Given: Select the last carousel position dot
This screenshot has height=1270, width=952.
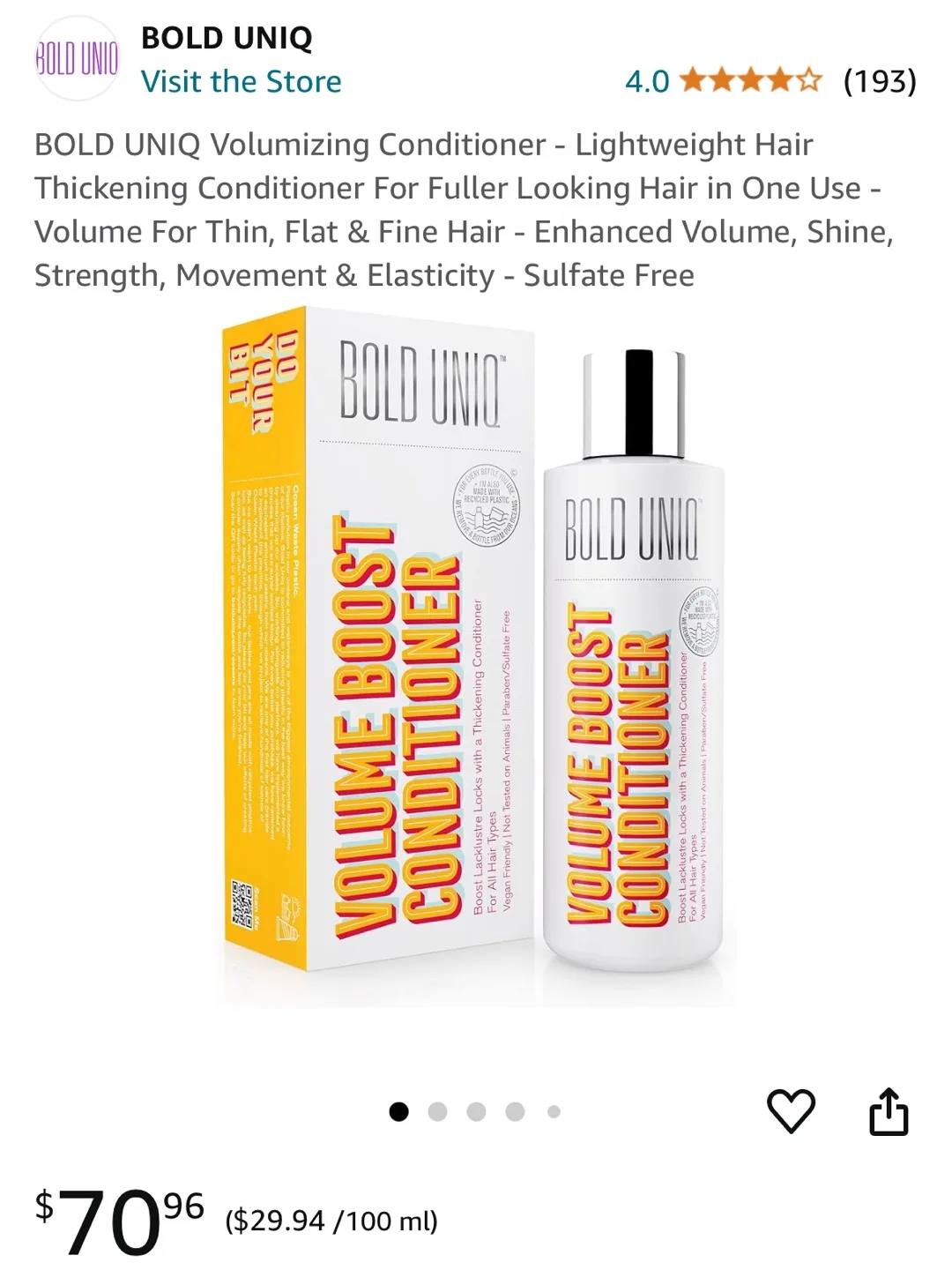Looking at the screenshot, I should (552, 1112).
